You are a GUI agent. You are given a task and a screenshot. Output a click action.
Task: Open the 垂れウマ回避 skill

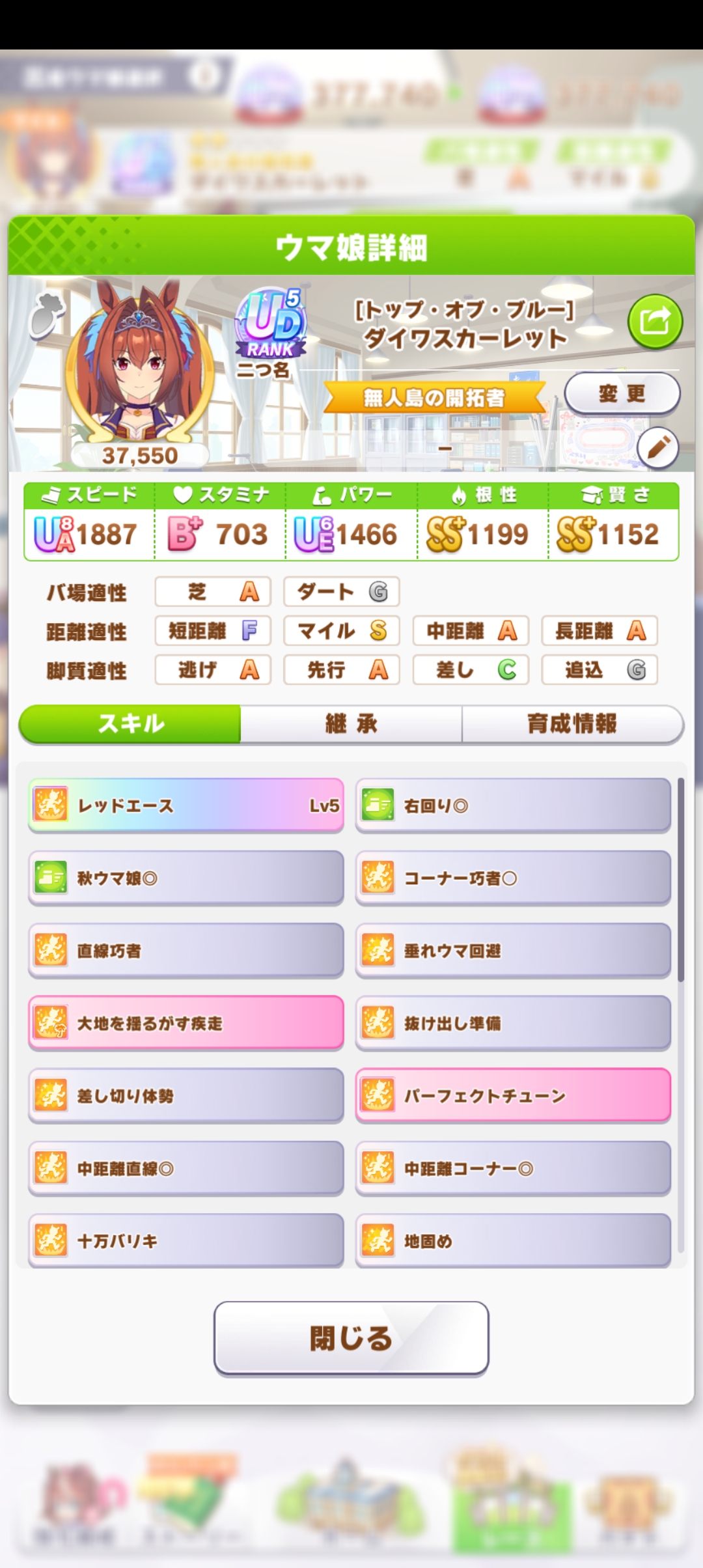click(512, 951)
